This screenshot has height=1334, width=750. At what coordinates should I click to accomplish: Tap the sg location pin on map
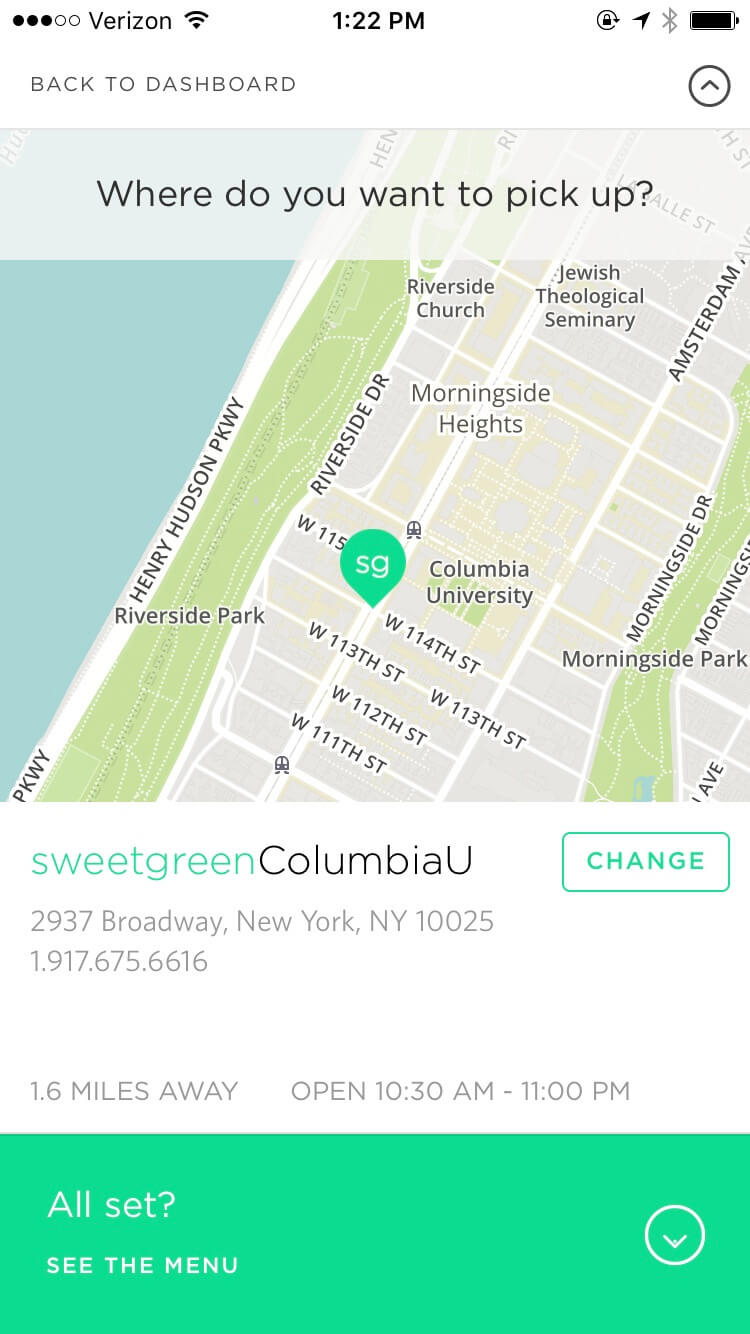pyautogui.click(x=372, y=567)
